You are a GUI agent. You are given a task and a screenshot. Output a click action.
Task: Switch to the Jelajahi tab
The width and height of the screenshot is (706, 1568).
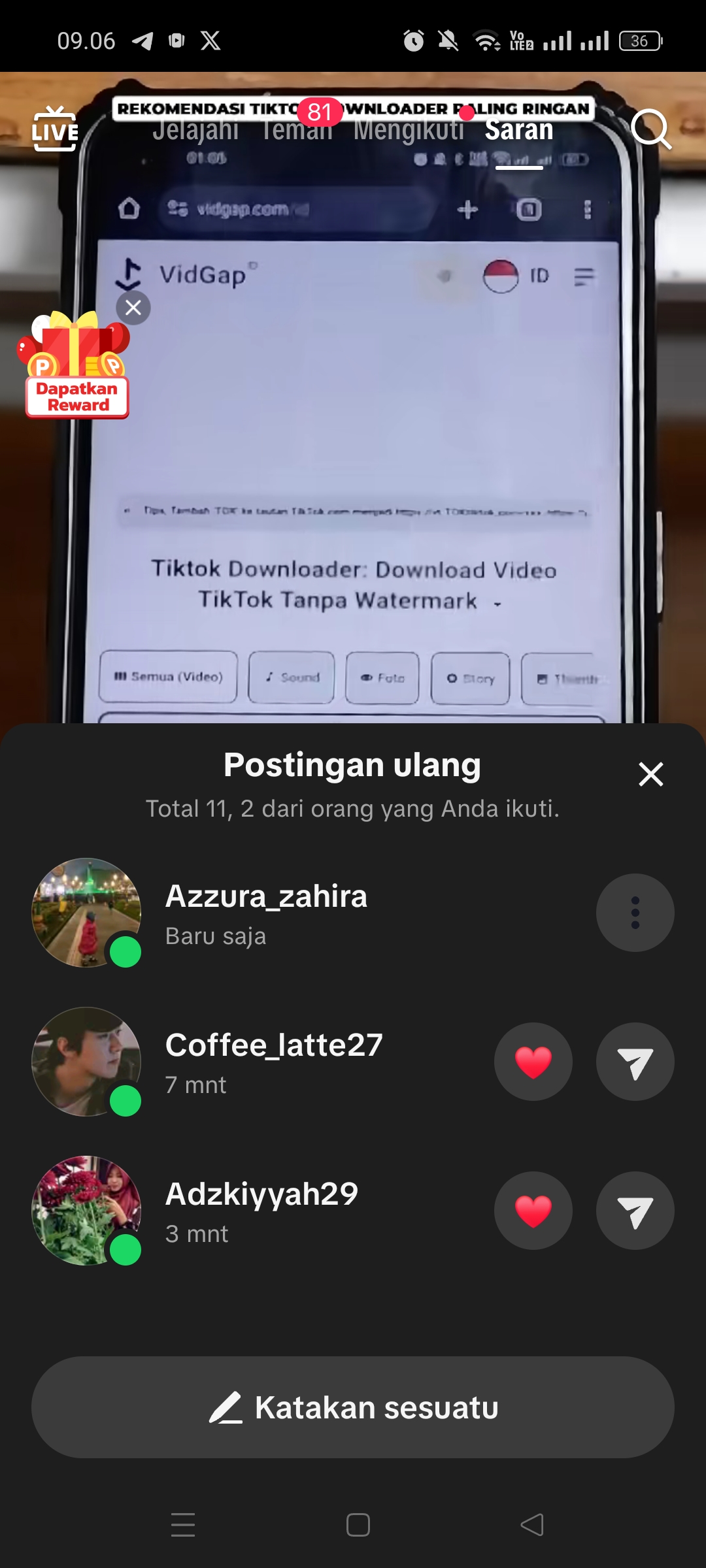point(195,130)
